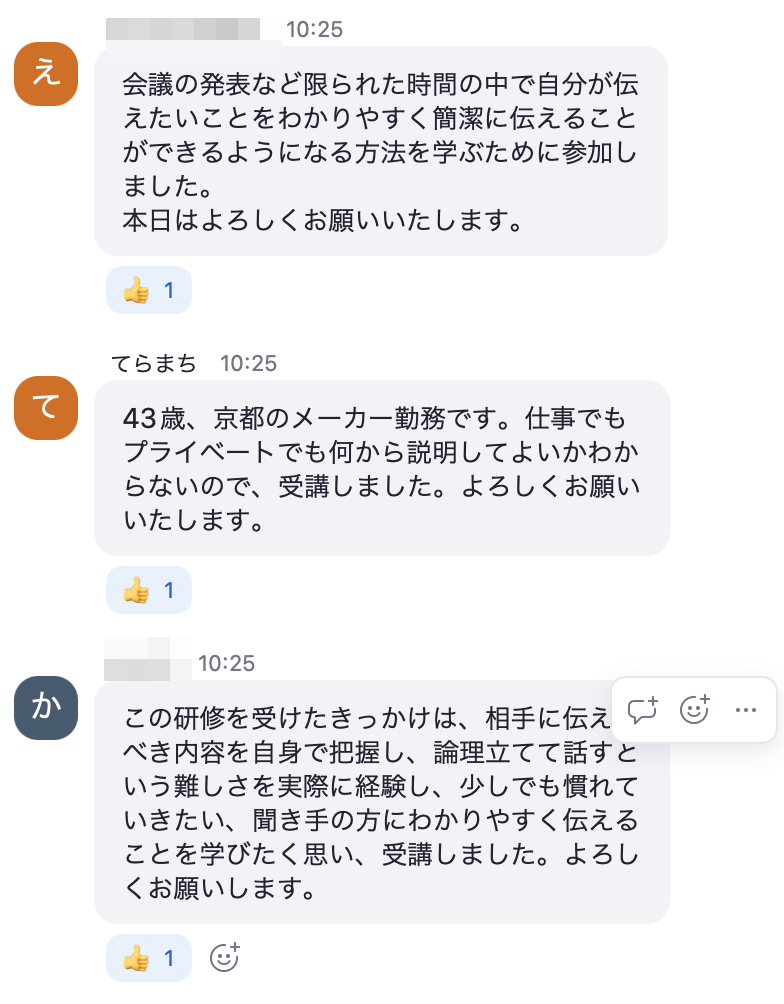This screenshot has height=1004, width=784.
Task: Tap the thumbs-up reaction under てらまち's message
Action: click(148, 590)
